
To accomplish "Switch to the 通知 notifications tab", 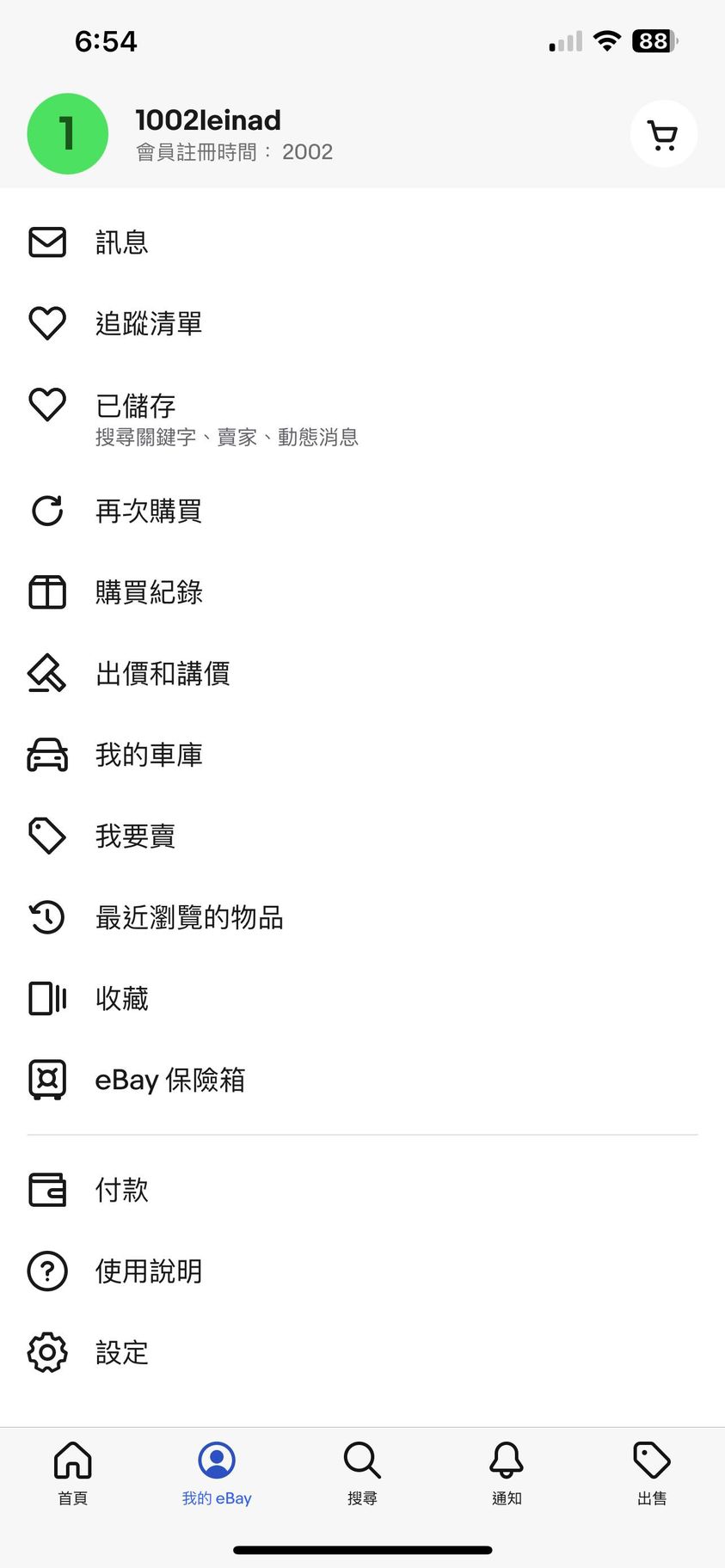I will (507, 1473).
